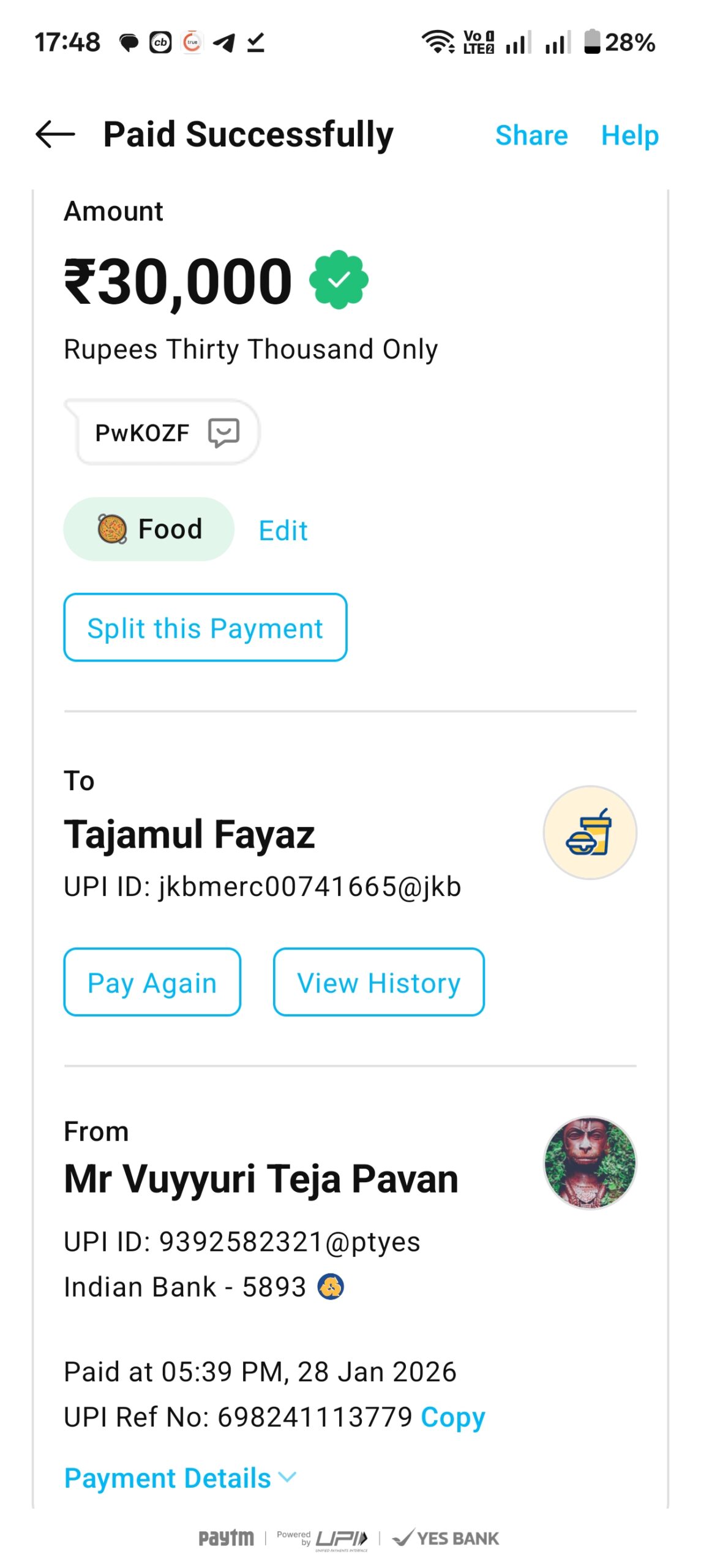Edit the Food category tag
The image size is (701, 1568).
tap(283, 530)
